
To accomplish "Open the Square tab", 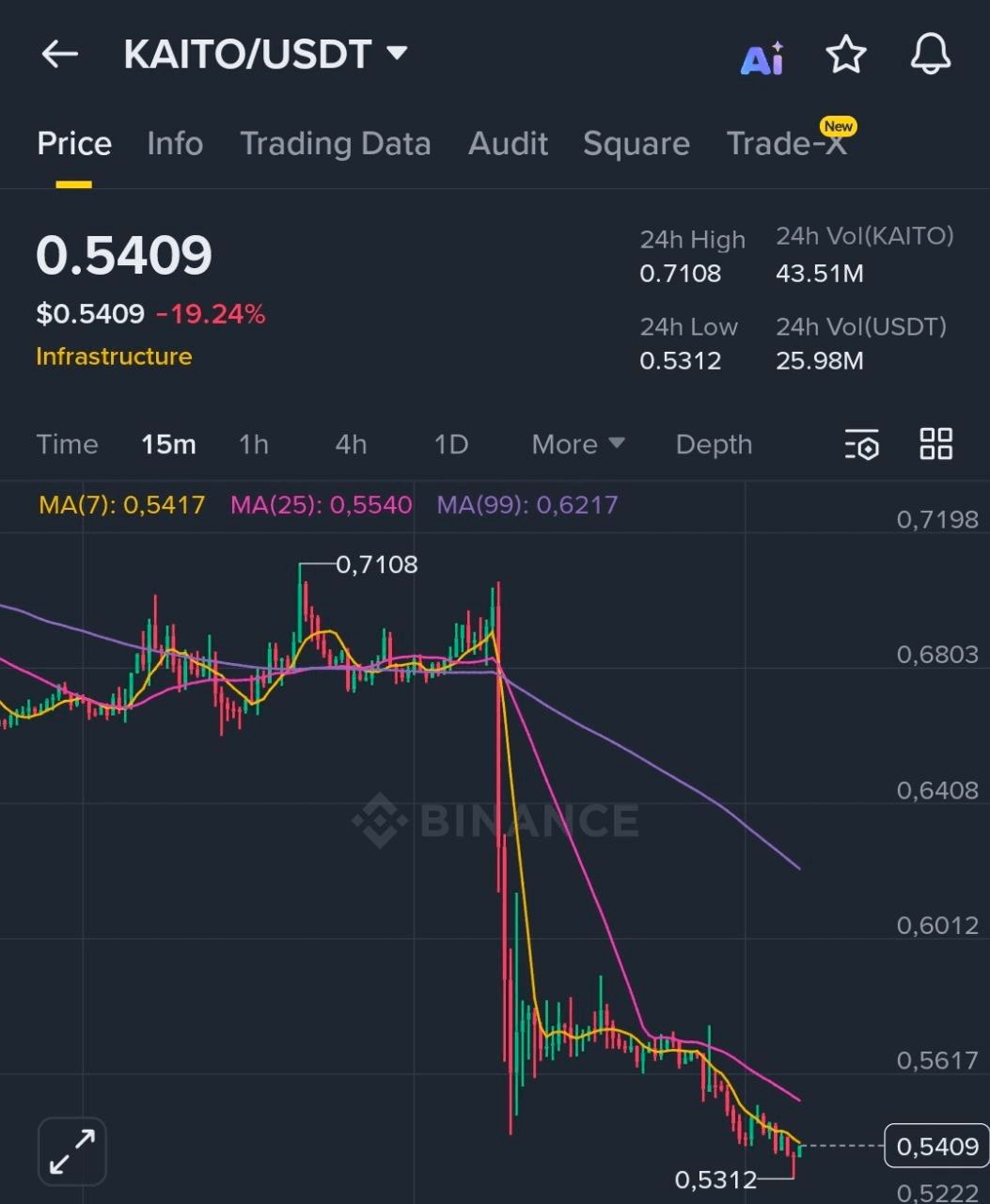I will pyautogui.click(x=636, y=144).
